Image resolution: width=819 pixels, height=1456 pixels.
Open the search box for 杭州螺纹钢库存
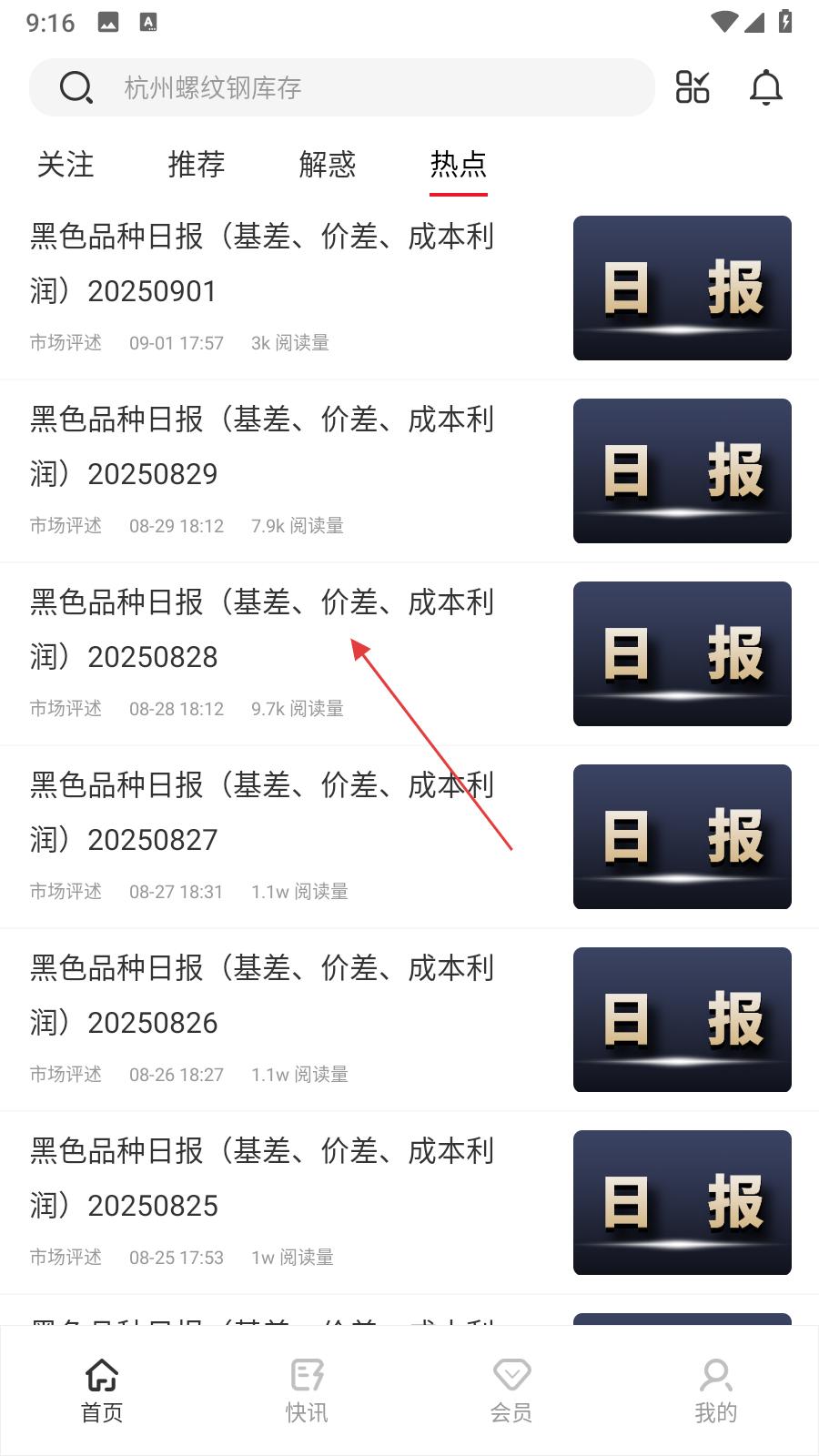coord(341,87)
